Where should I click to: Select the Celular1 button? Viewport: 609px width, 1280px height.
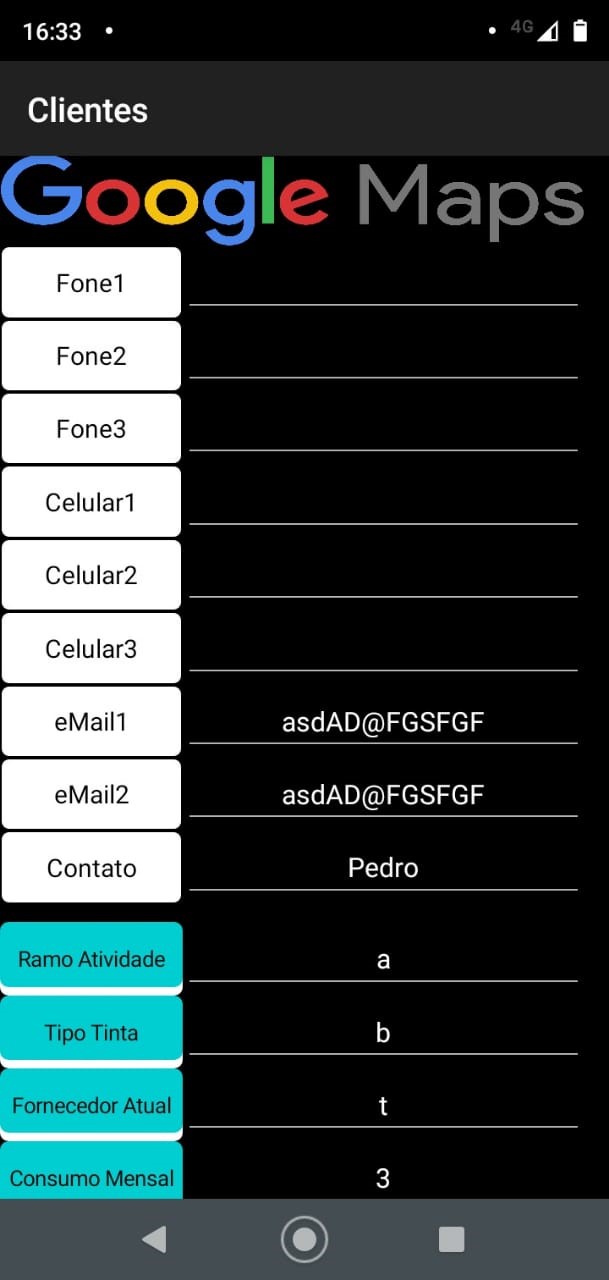click(91, 502)
